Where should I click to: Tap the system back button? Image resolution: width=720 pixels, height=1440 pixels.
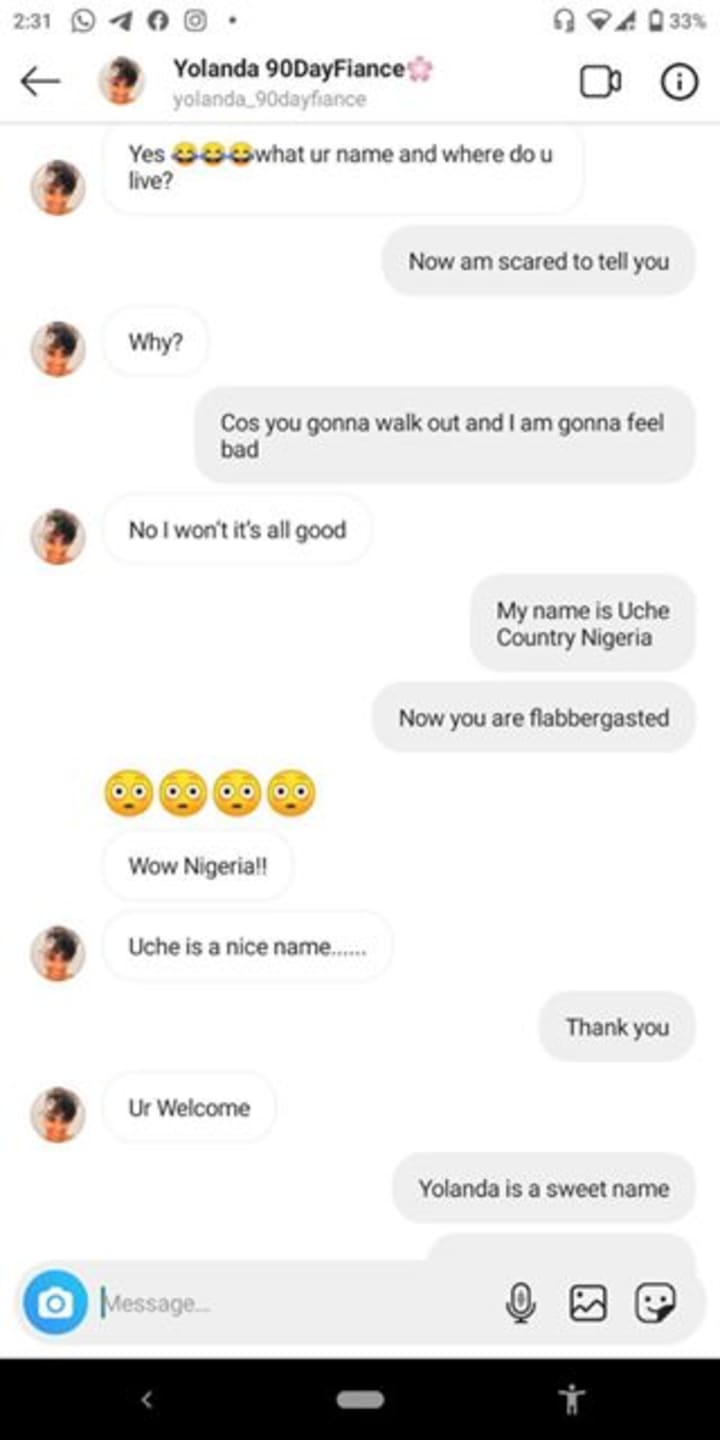point(147,1400)
